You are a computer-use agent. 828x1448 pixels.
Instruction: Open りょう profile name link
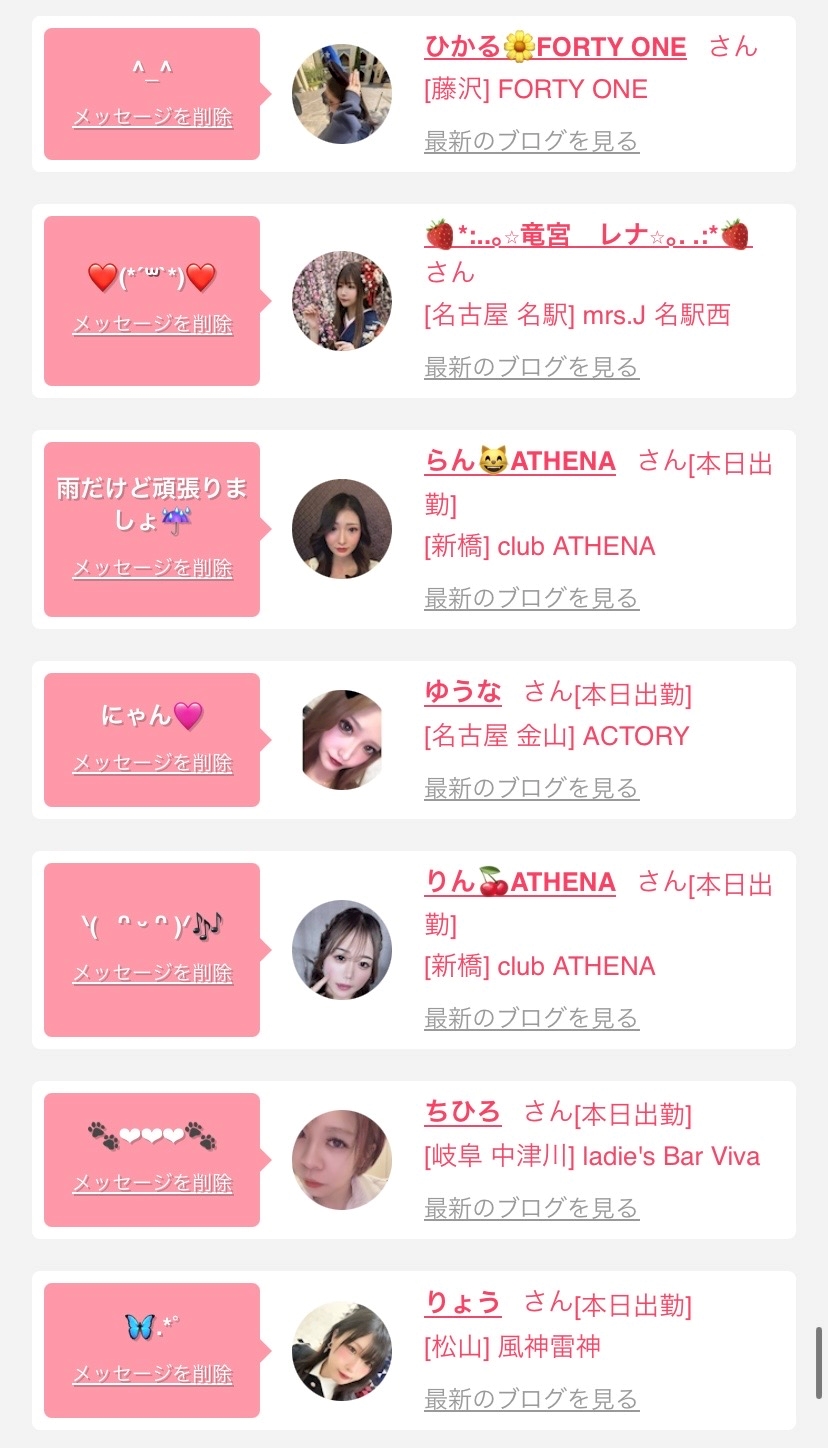pyautogui.click(x=463, y=1303)
